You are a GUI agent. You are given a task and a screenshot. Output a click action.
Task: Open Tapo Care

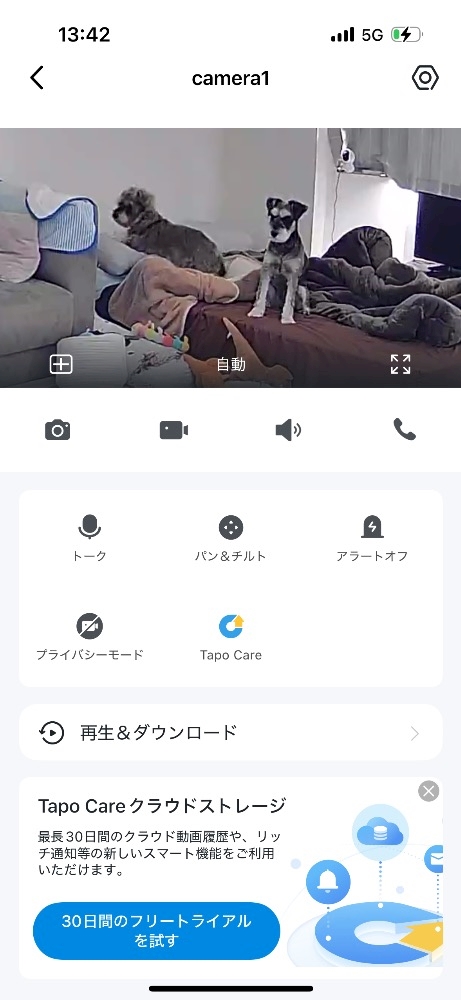(231, 637)
